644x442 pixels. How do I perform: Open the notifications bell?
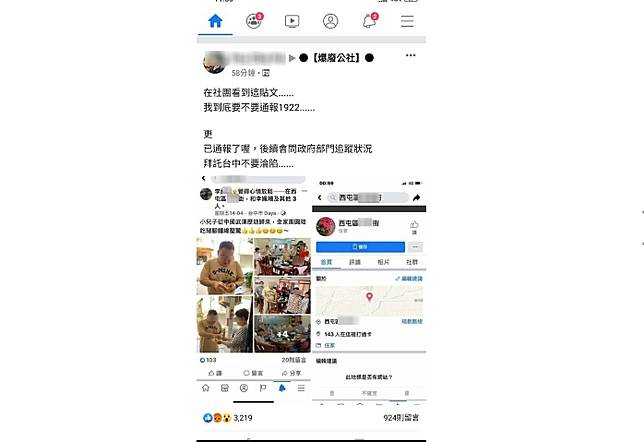(x=369, y=21)
